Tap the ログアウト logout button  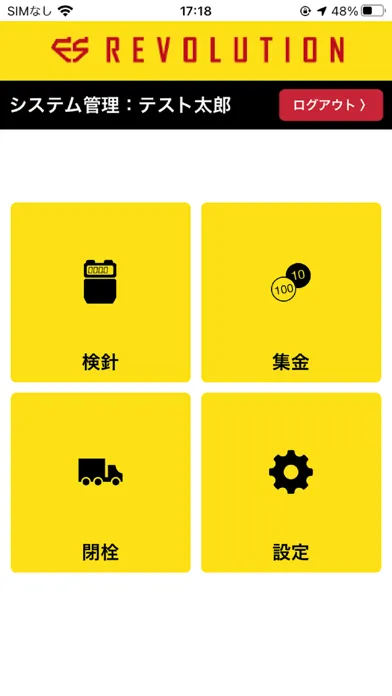[331, 105]
